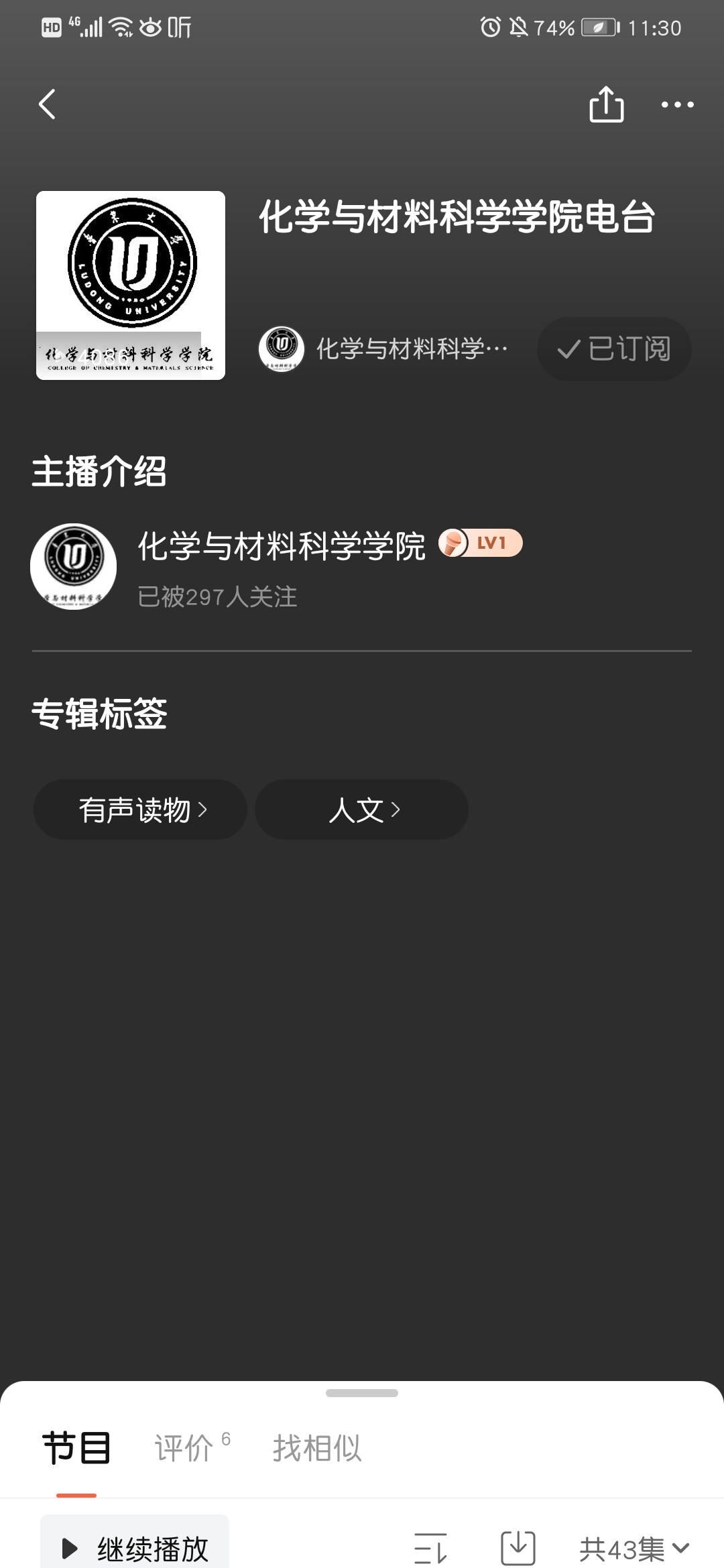Tap the author name beside the subscribe button
This screenshot has width=724, height=1568.
[410, 349]
